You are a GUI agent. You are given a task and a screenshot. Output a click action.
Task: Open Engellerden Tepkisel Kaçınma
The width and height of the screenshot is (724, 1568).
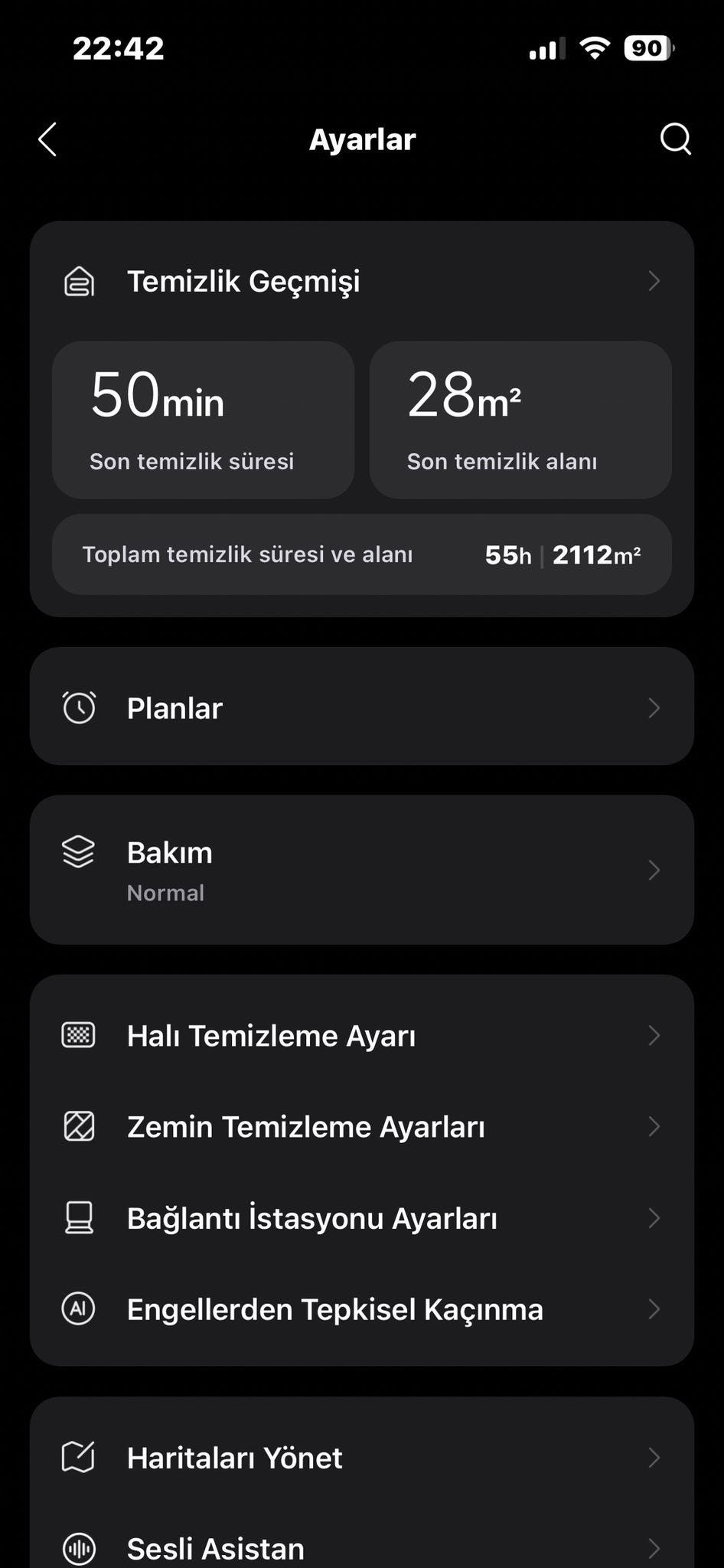[362, 1308]
